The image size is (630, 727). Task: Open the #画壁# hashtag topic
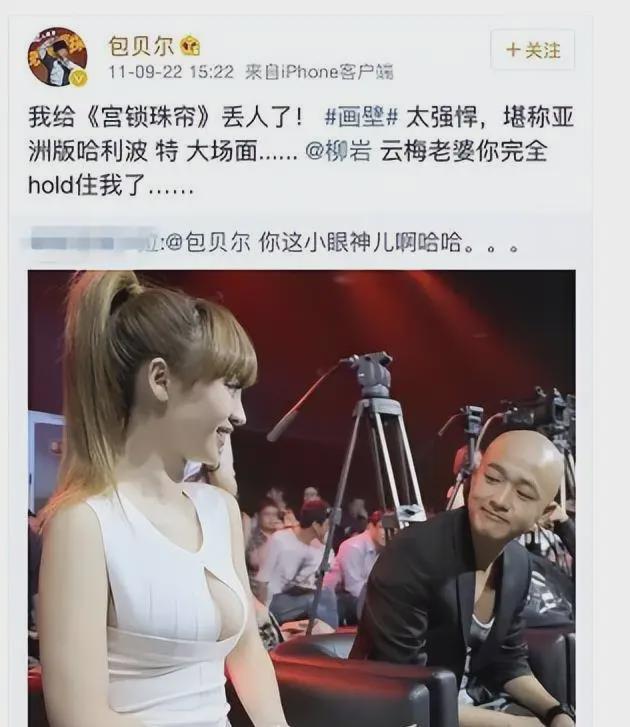coord(361,116)
